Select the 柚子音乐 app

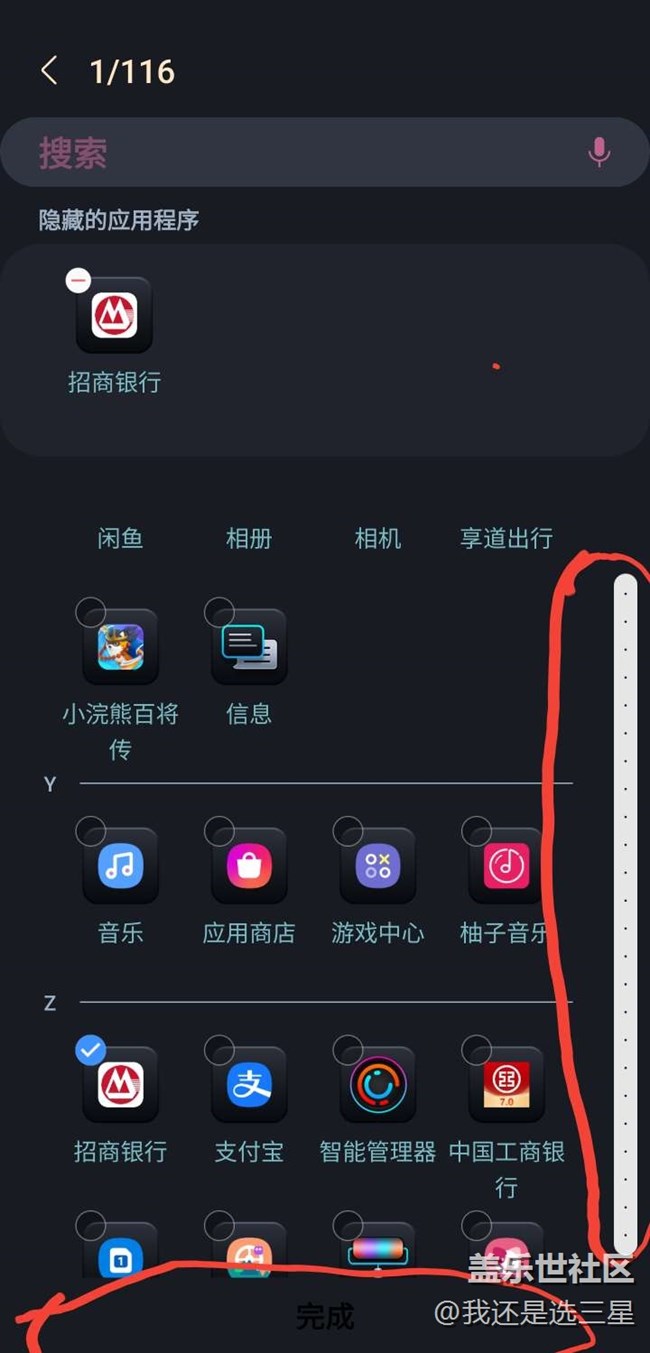(x=506, y=866)
